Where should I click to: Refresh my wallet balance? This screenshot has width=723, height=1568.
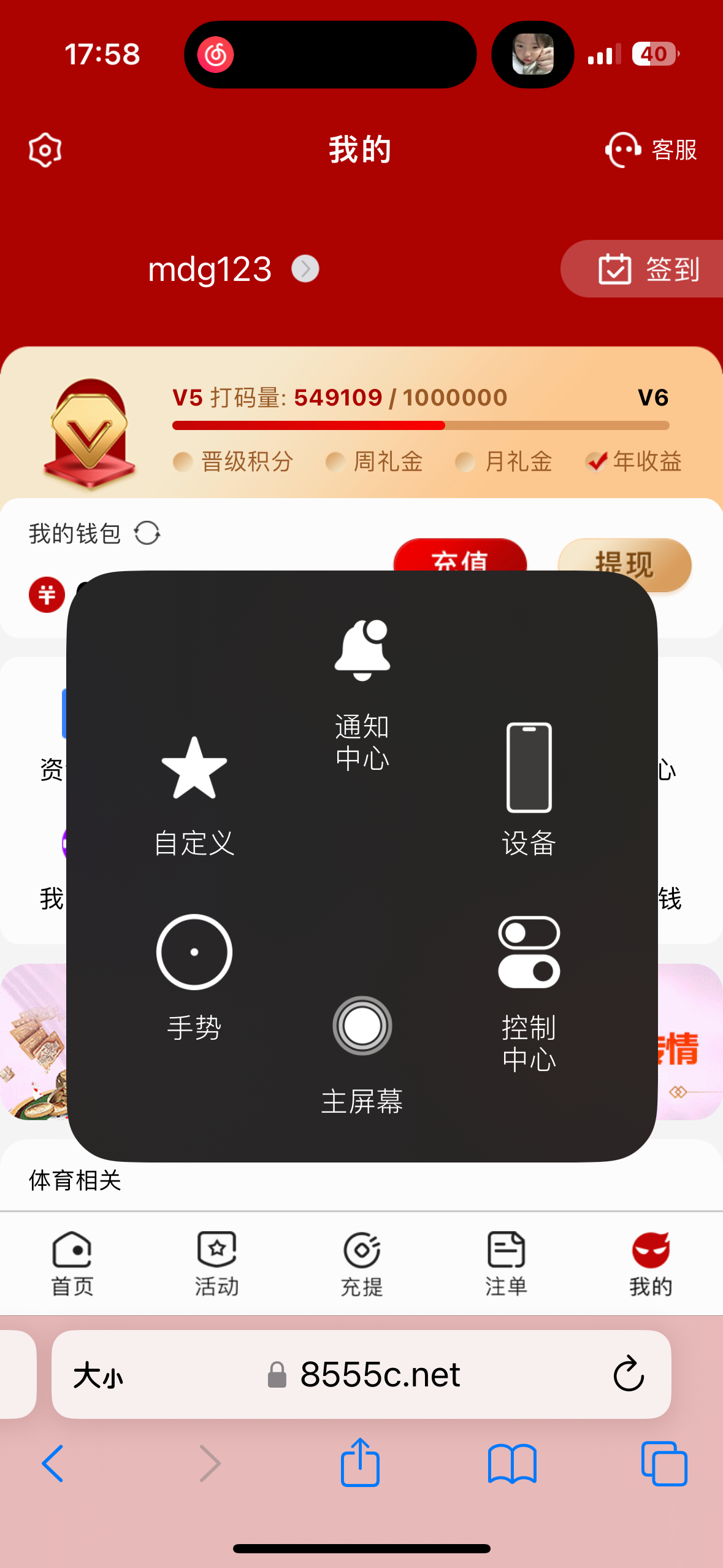tap(147, 533)
